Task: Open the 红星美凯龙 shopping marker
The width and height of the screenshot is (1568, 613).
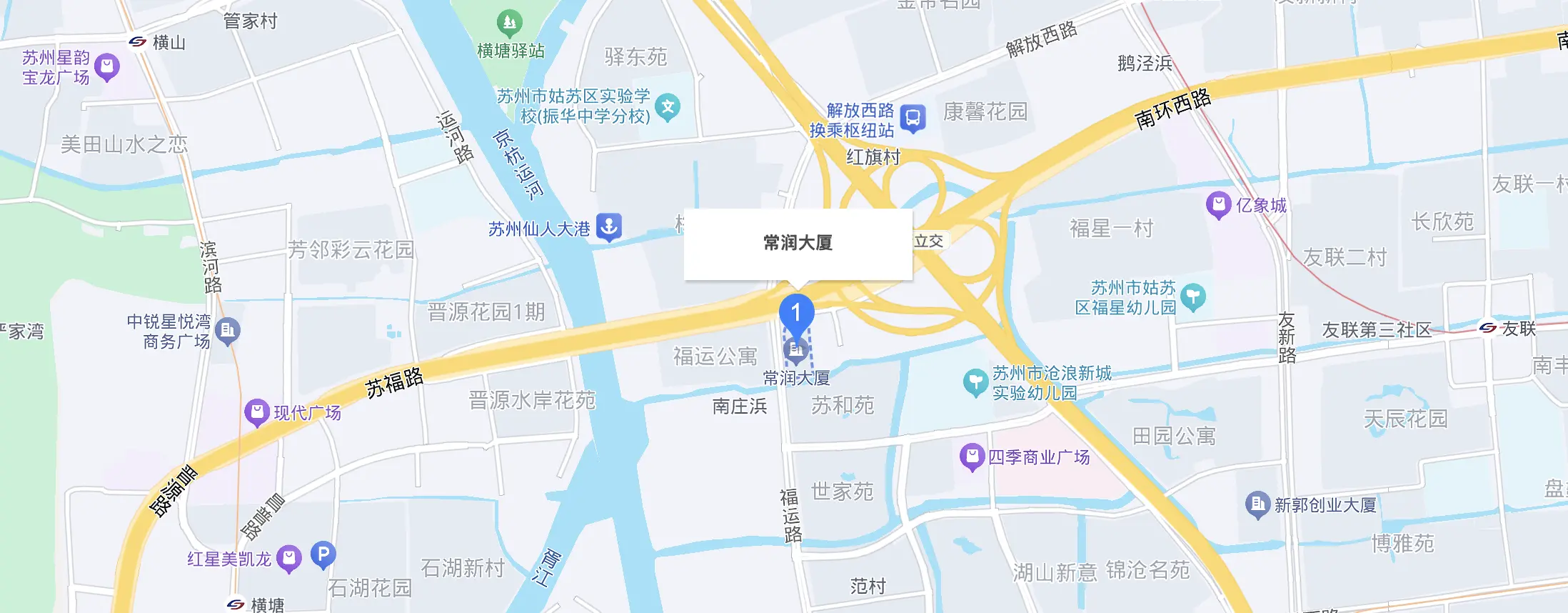Action: point(288,558)
